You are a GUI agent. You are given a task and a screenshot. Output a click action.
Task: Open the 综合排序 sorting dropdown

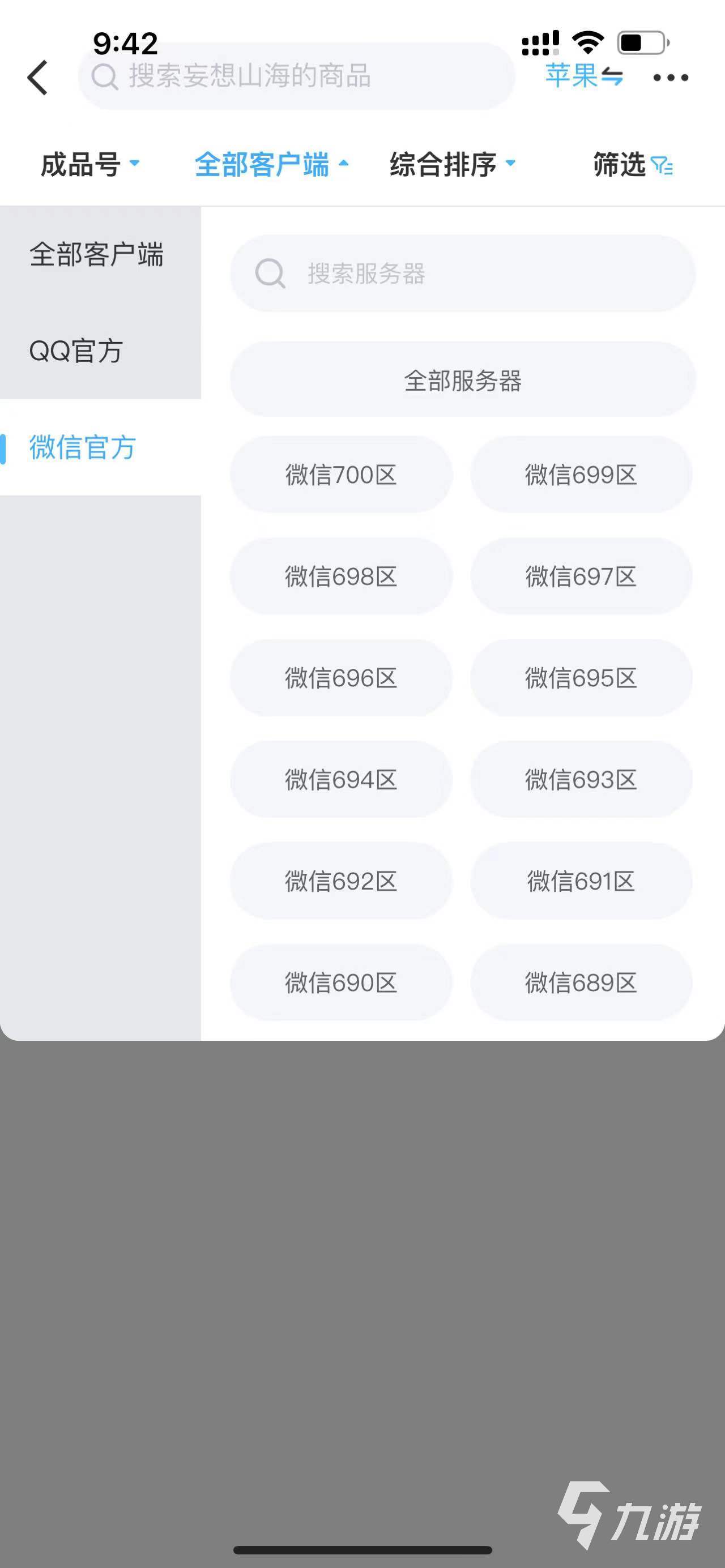click(453, 164)
